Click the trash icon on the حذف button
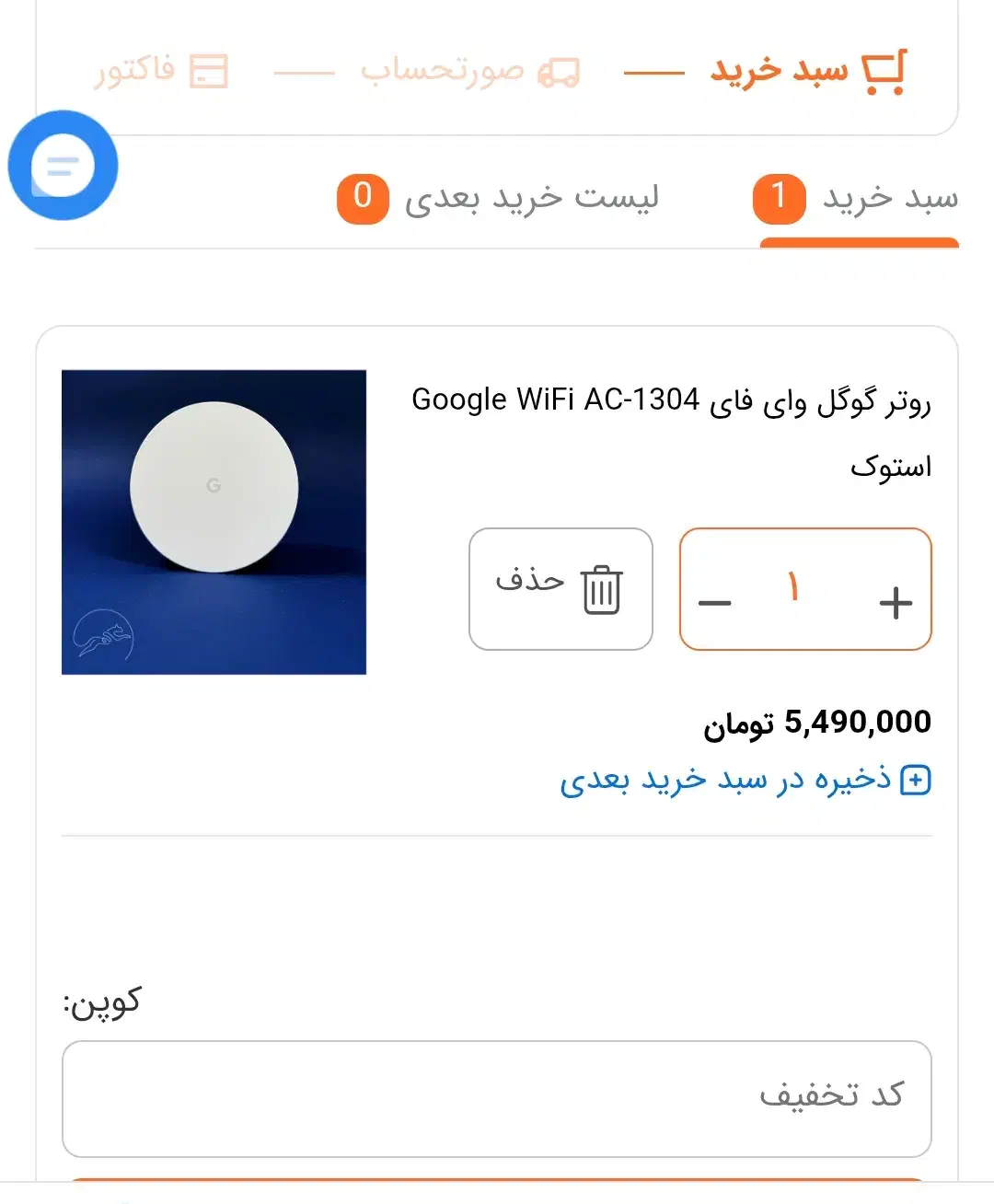Screen dimensions: 994x1204 click(x=603, y=590)
